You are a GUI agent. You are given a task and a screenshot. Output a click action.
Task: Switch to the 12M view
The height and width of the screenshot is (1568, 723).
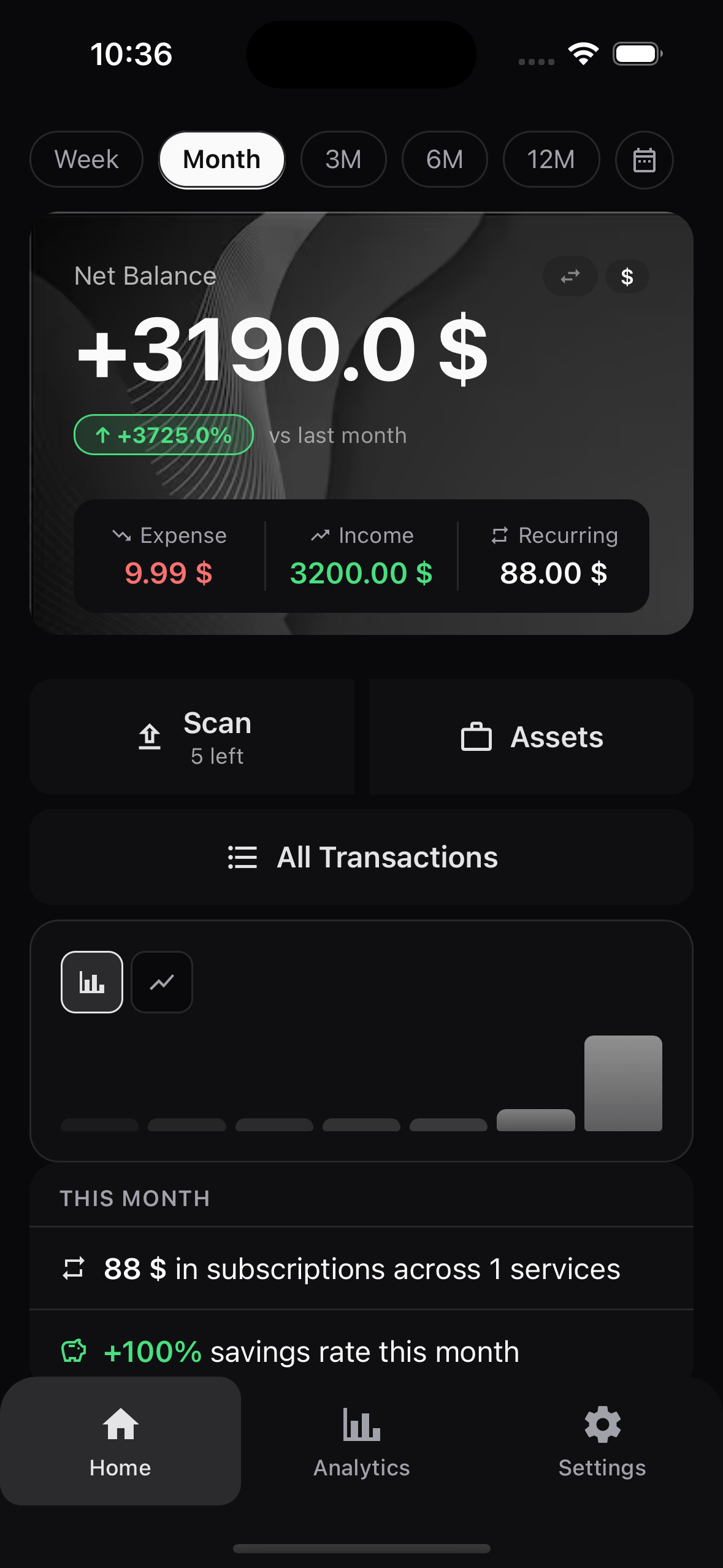tap(550, 159)
